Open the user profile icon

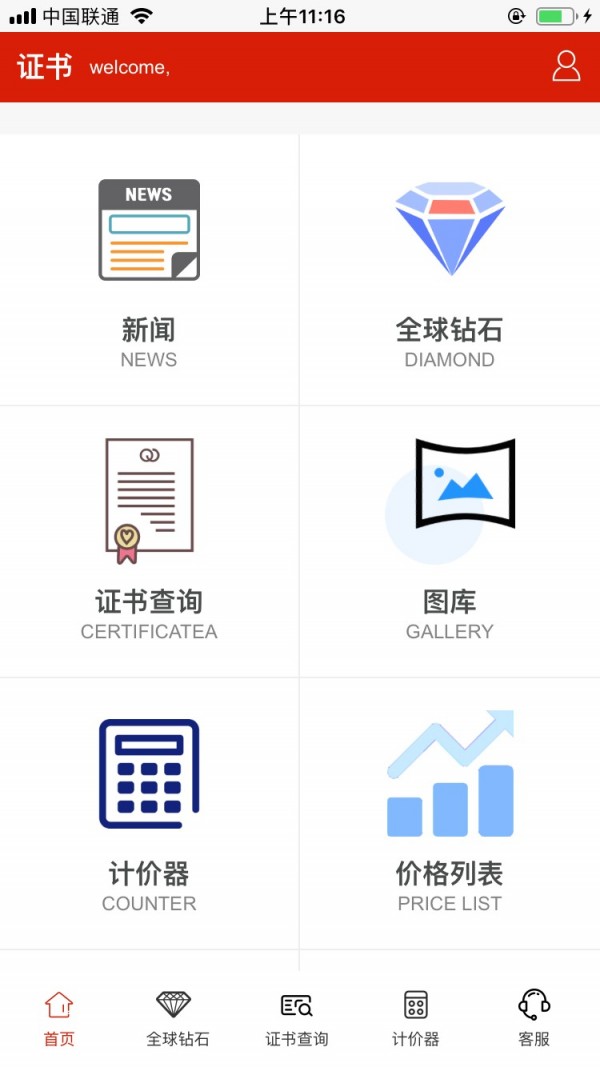pyautogui.click(x=566, y=66)
